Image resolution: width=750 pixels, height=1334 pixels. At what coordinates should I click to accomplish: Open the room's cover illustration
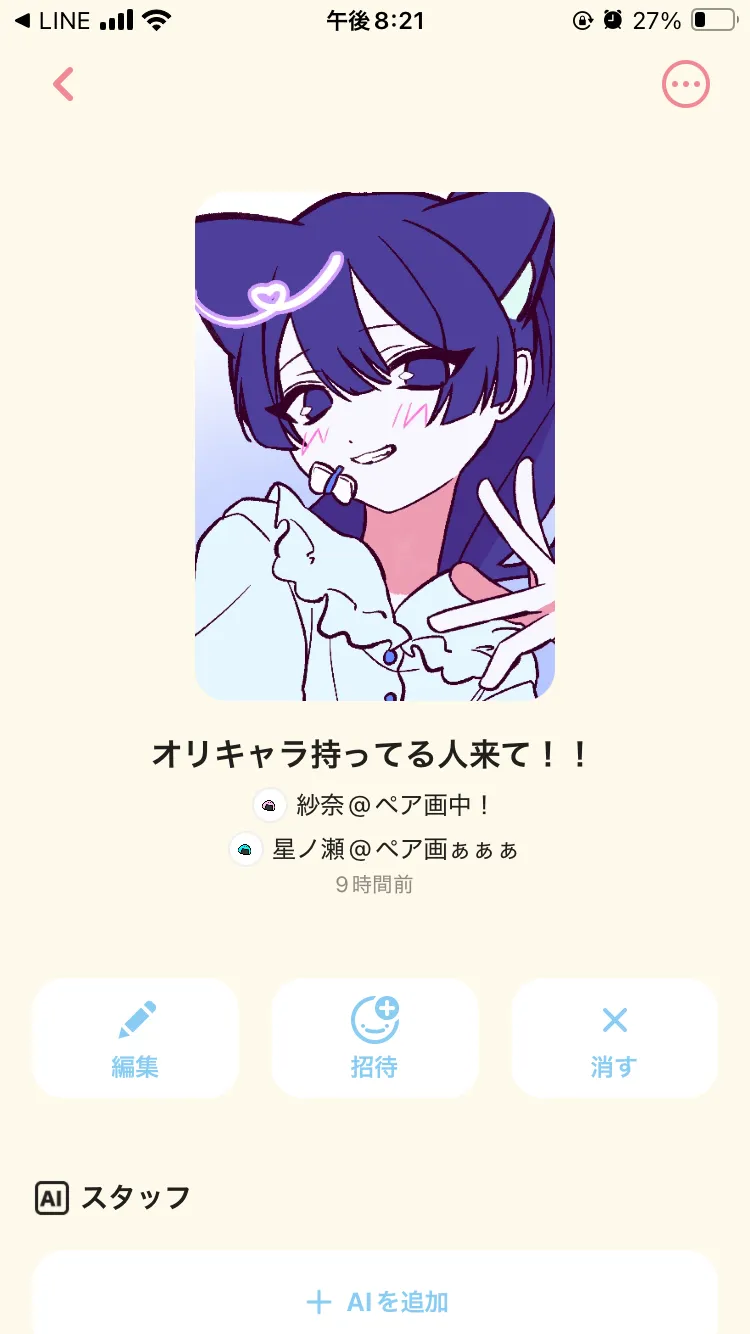click(375, 446)
